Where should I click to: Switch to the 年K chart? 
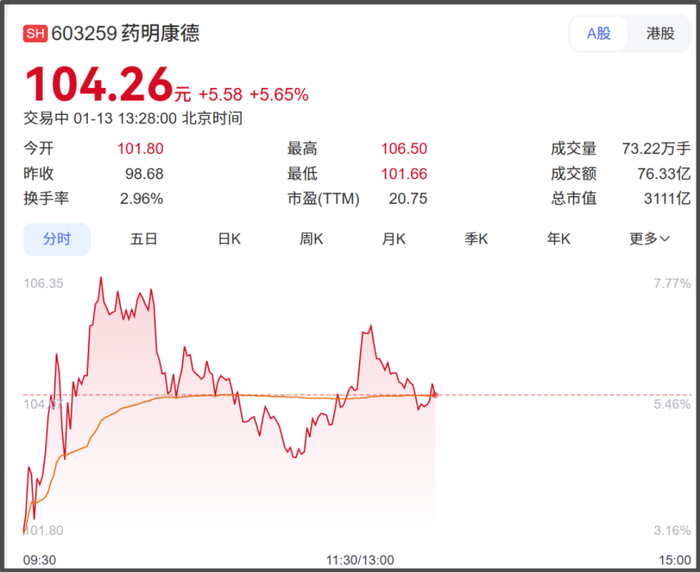[558, 239]
